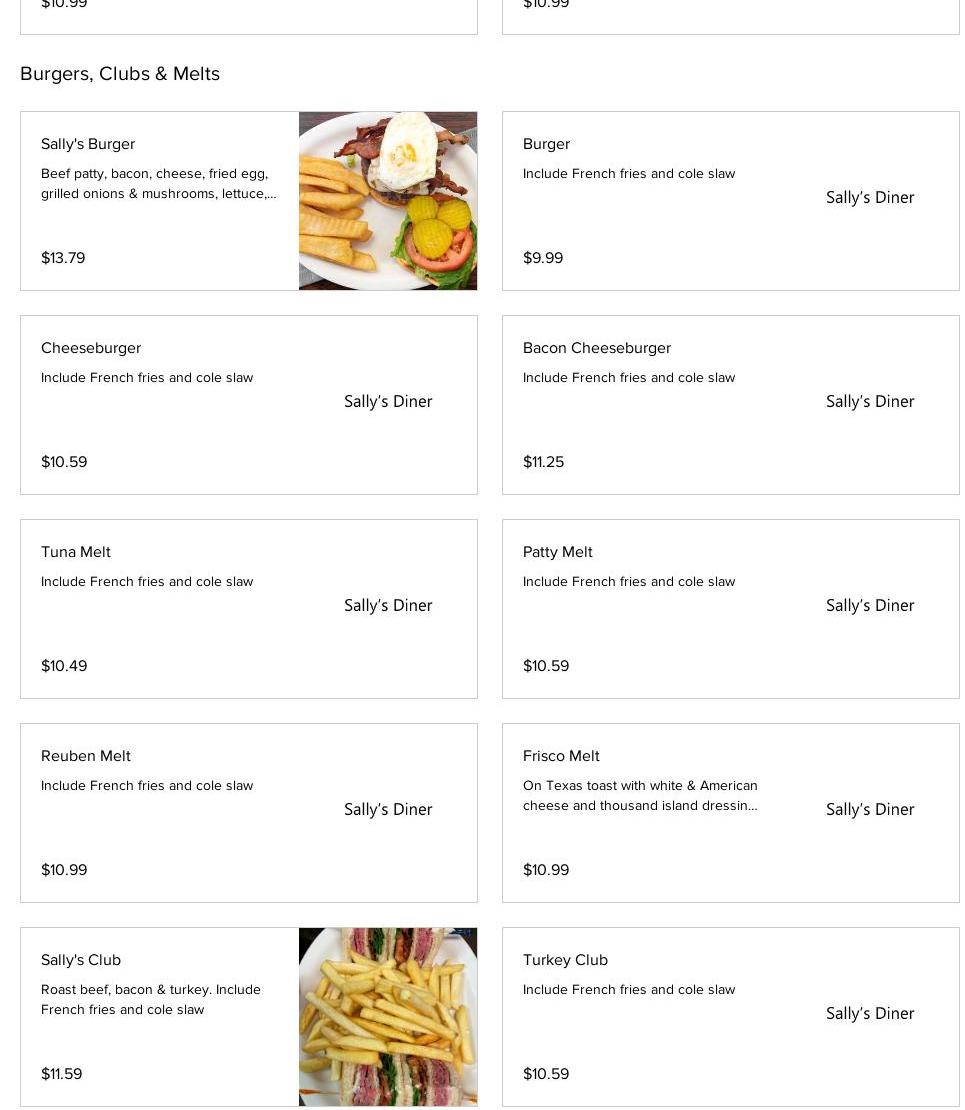Select the Patty Melt card
This screenshot has height=1110, width=965.
tap(731, 609)
